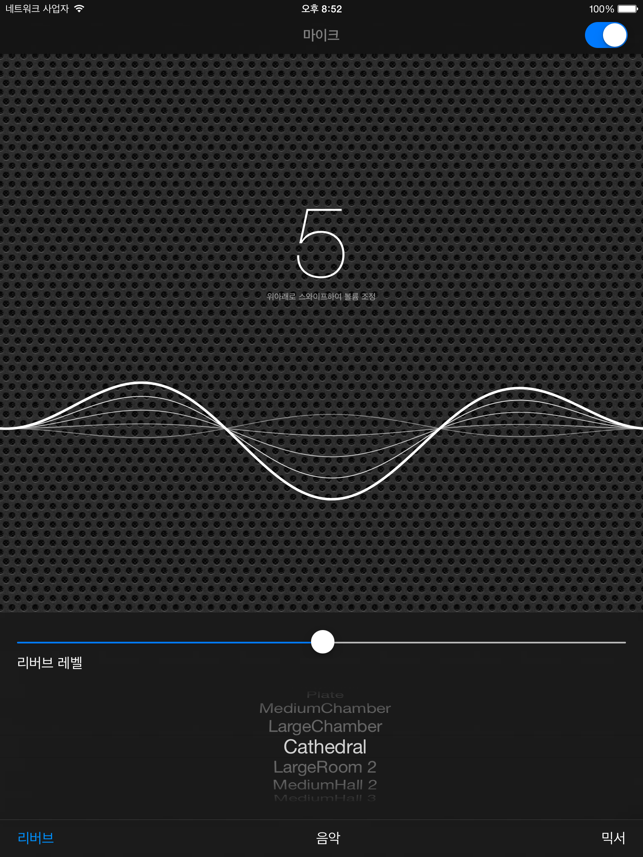Select MediumHall 2 reverb preset

(325, 785)
